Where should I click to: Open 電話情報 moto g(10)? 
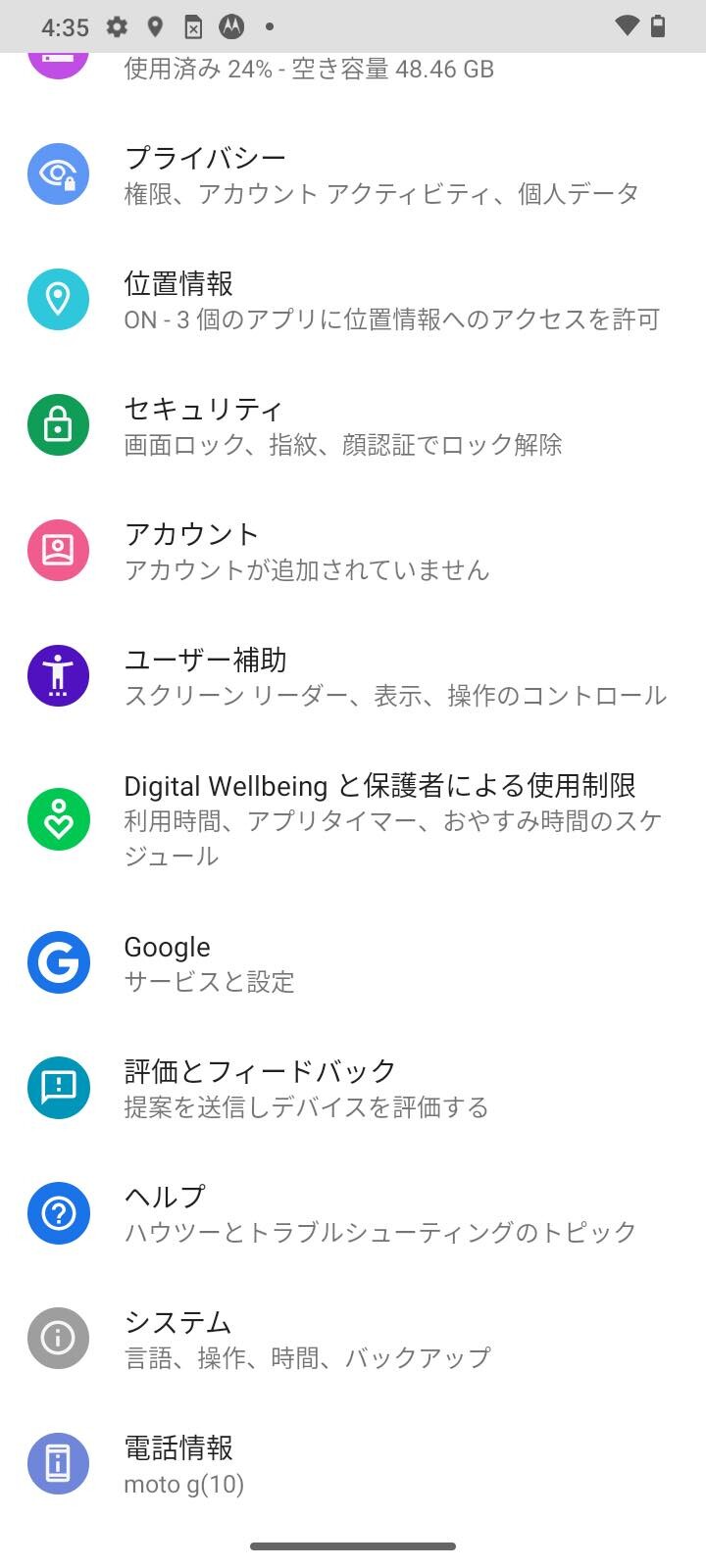pyautogui.click(x=353, y=1464)
